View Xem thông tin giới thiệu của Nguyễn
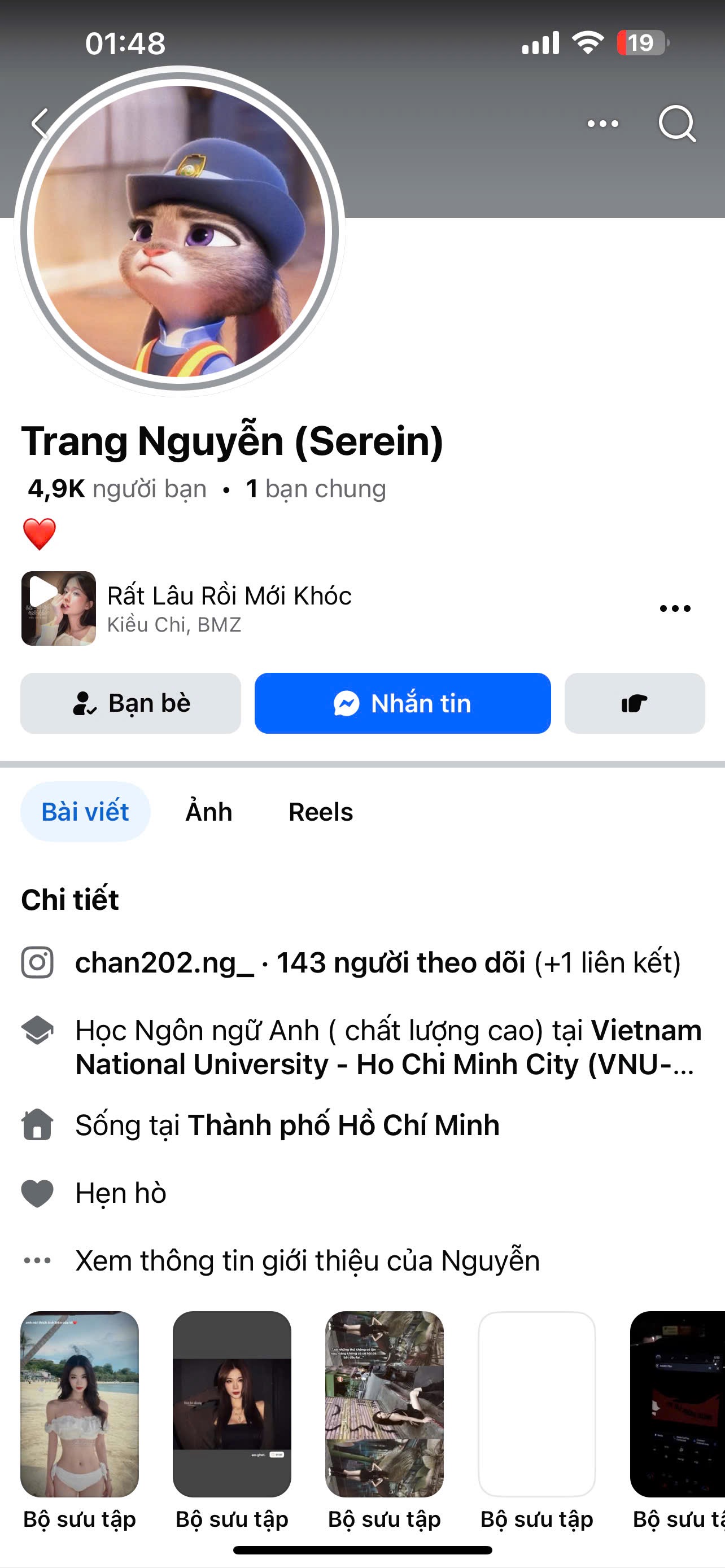The width and height of the screenshot is (725, 1568). point(307,1260)
